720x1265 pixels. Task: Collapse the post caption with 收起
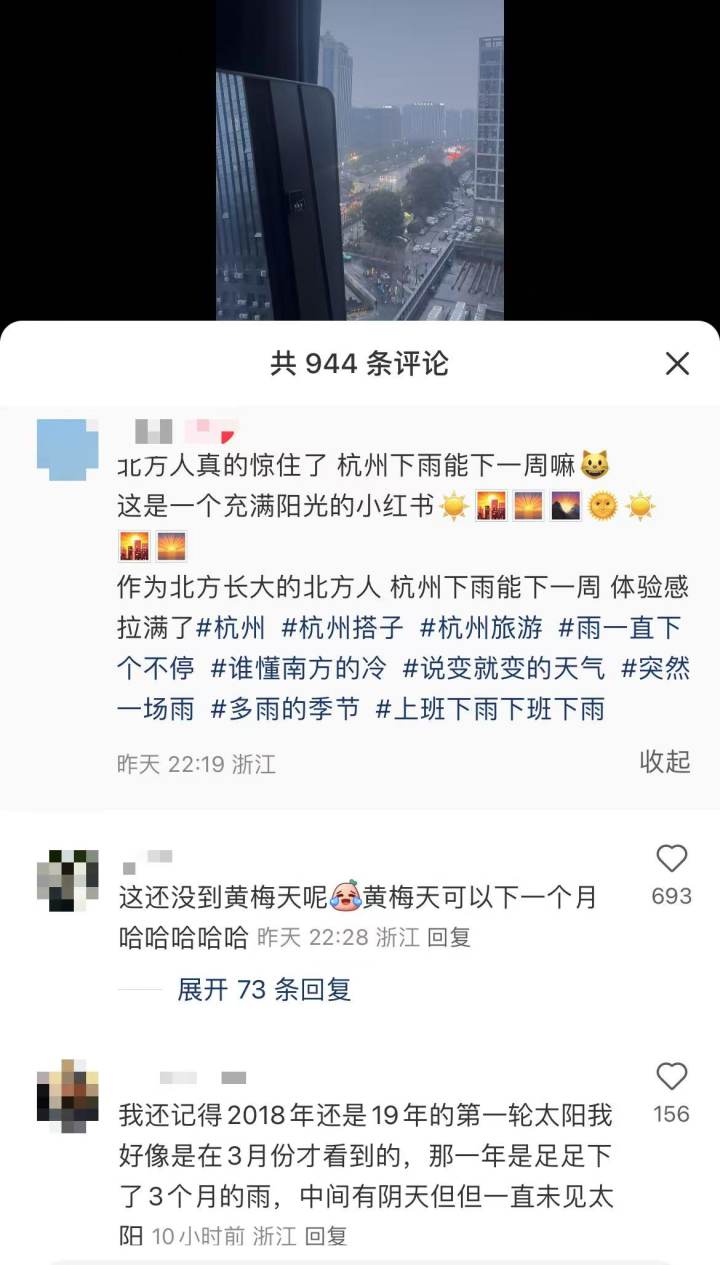(665, 761)
